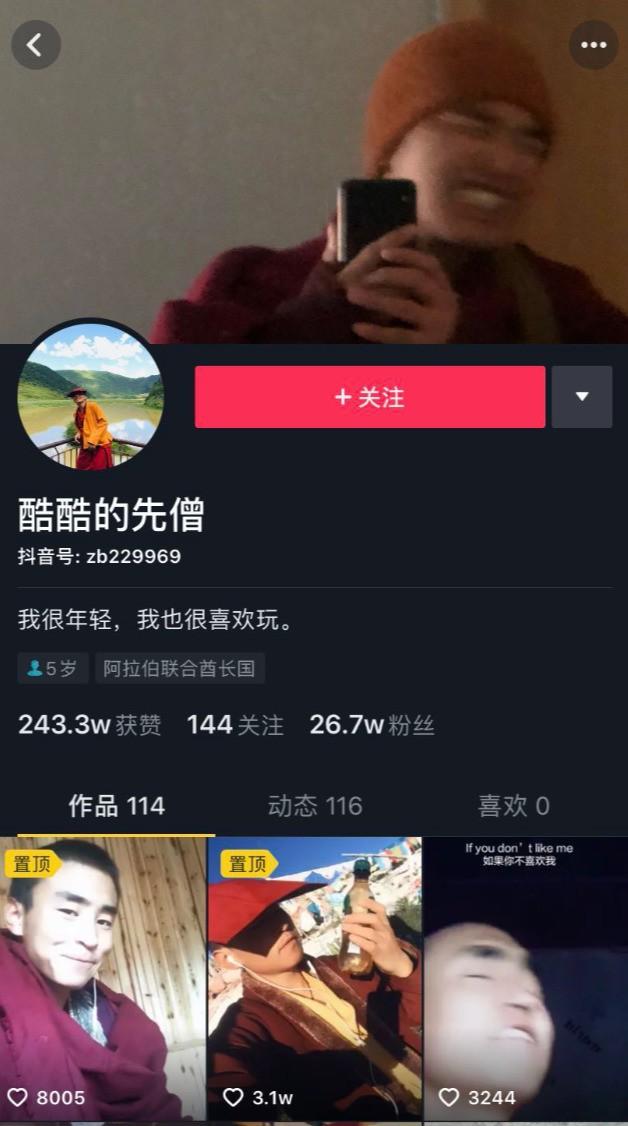The image size is (628, 1126).
Task: Open the pinned video with 3.1w likes
Action: coord(314,980)
